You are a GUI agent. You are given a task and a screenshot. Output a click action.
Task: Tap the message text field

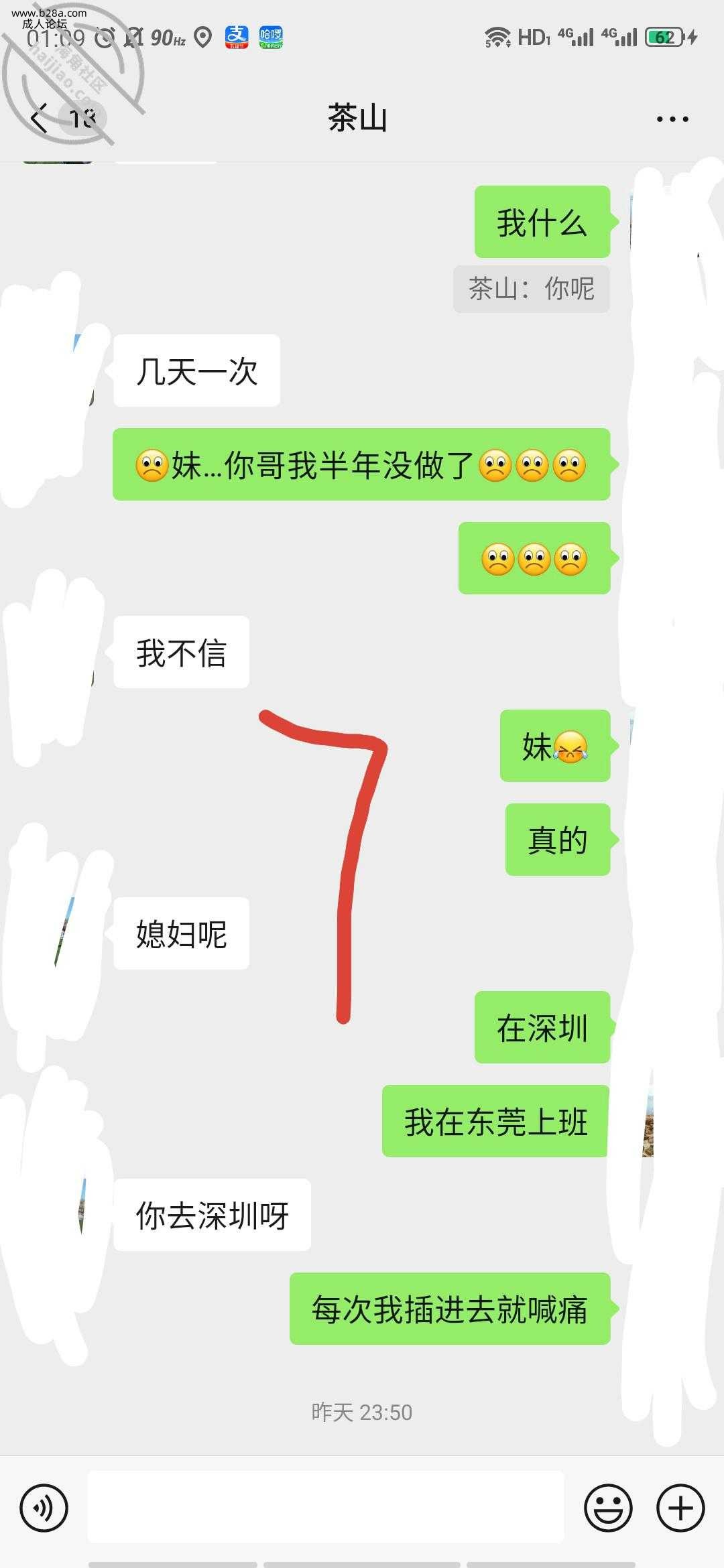pyautogui.click(x=326, y=1507)
